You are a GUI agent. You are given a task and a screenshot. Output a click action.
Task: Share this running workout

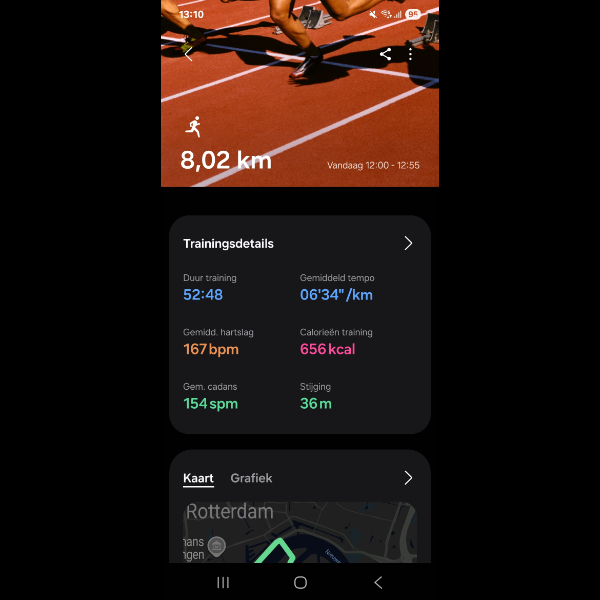(385, 55)
